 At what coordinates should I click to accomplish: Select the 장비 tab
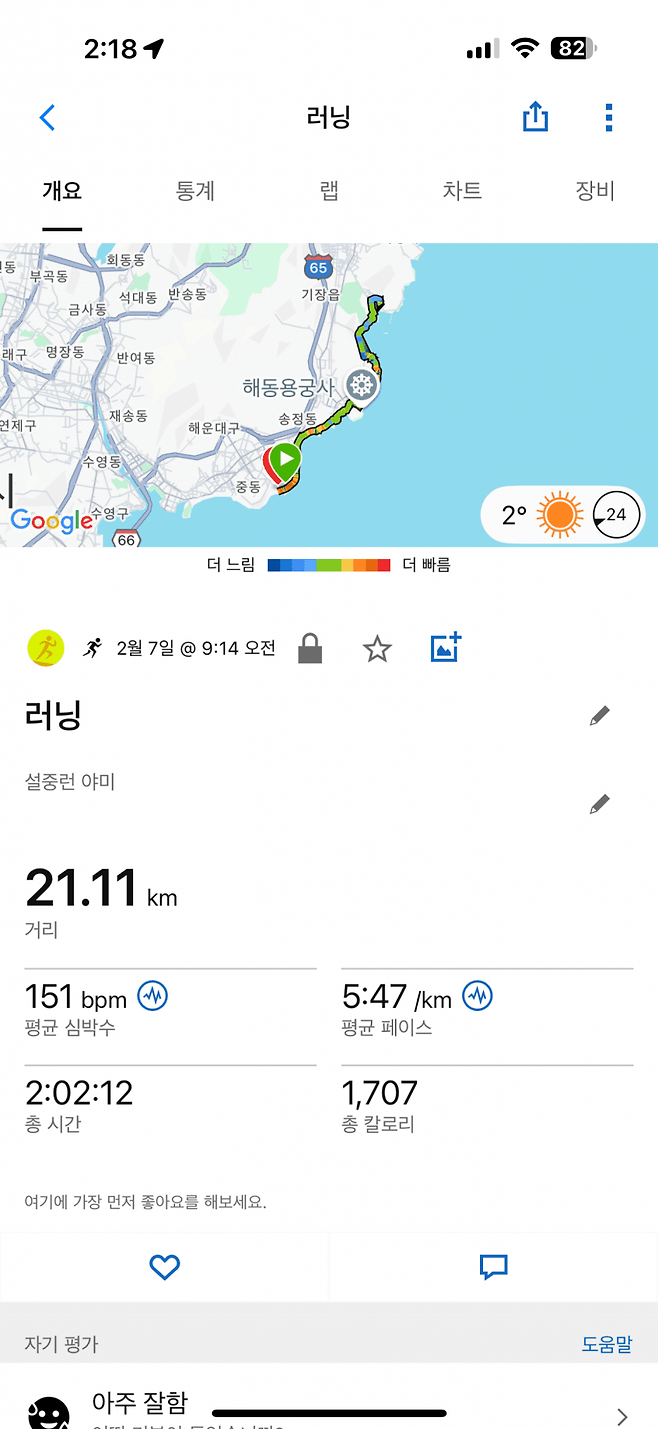point(594,191)
